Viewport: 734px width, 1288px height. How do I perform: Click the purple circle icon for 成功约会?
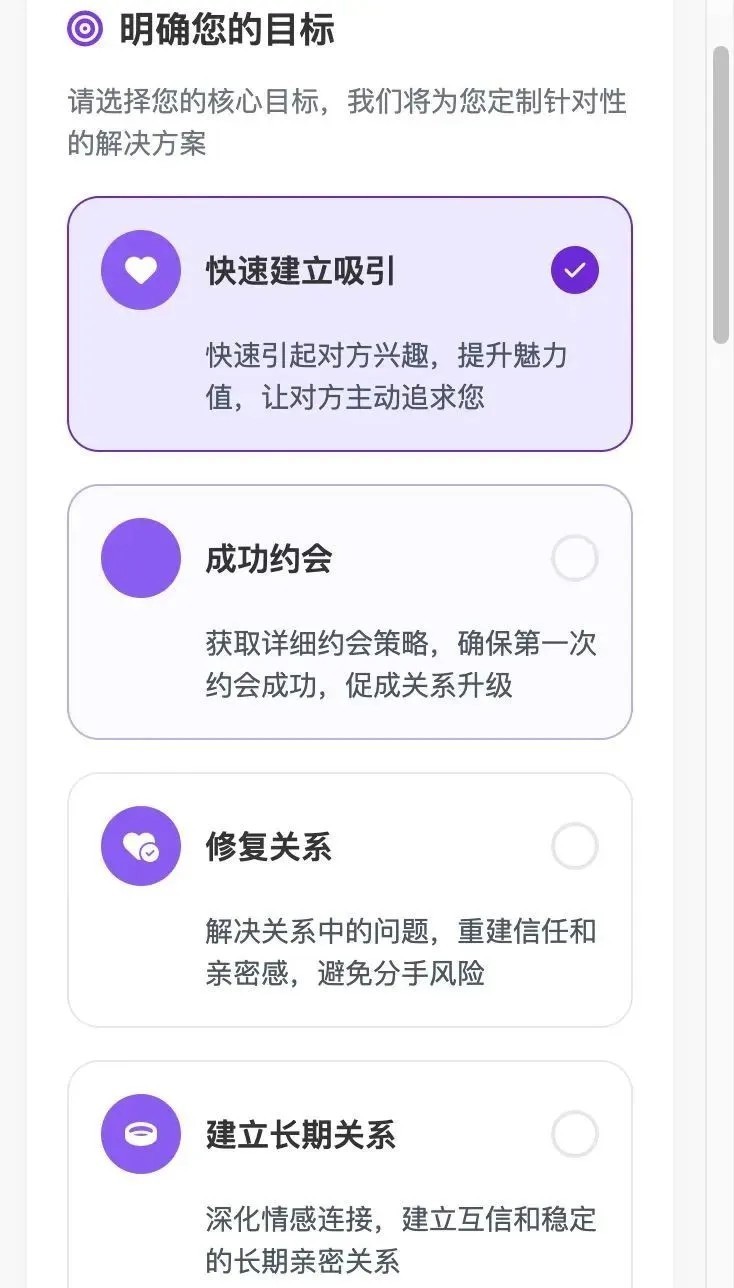[x=140, y=558]
